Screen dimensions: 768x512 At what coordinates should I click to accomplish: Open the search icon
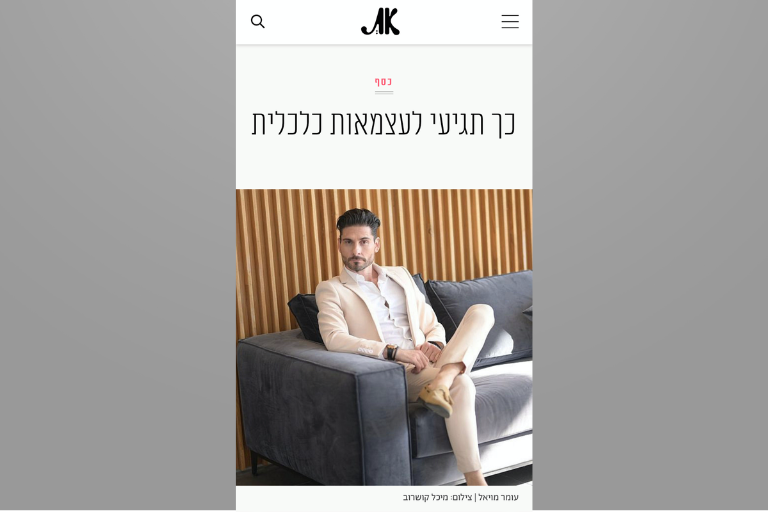[x=258, y=21]
